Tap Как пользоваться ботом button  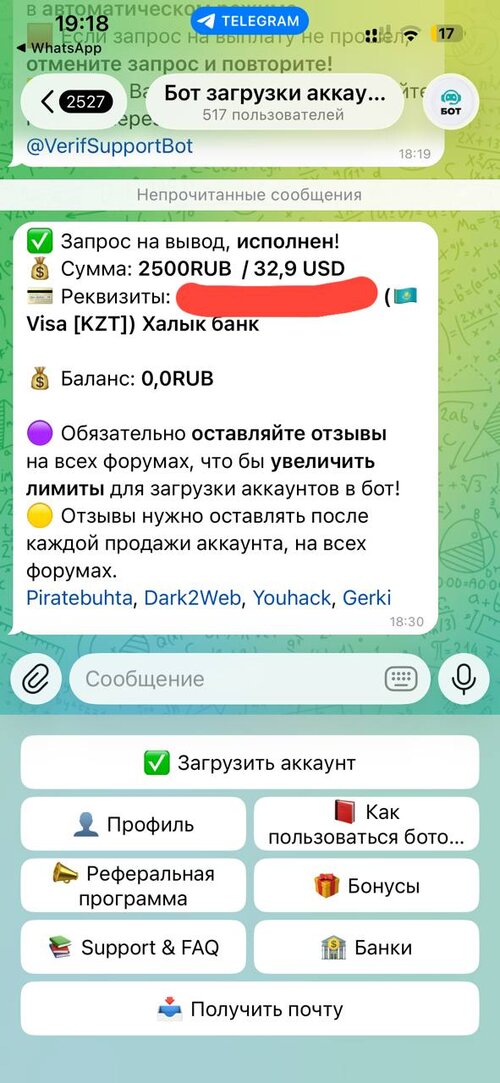coord(367,824)
